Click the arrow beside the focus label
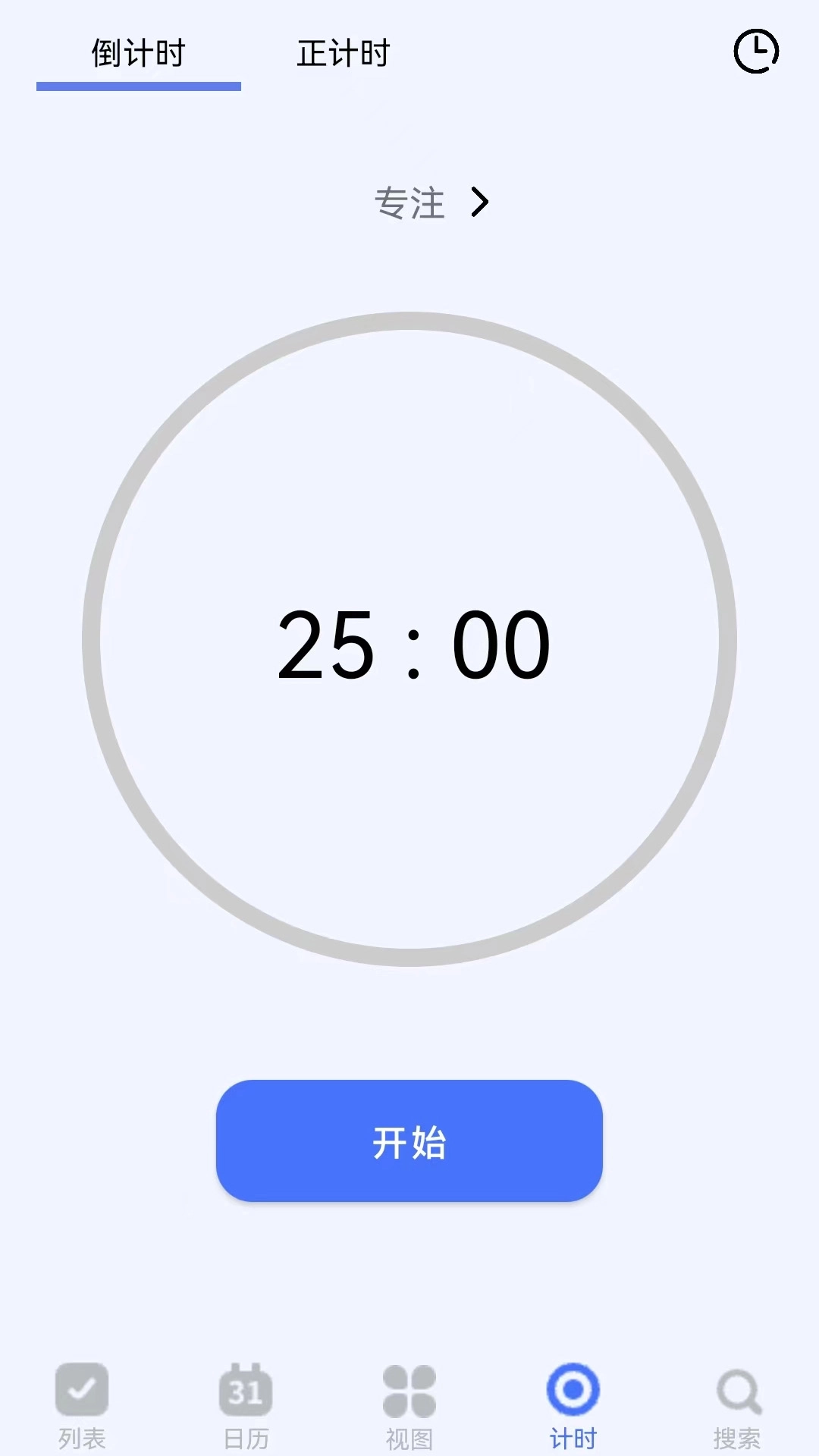 [x=481, y=202]
